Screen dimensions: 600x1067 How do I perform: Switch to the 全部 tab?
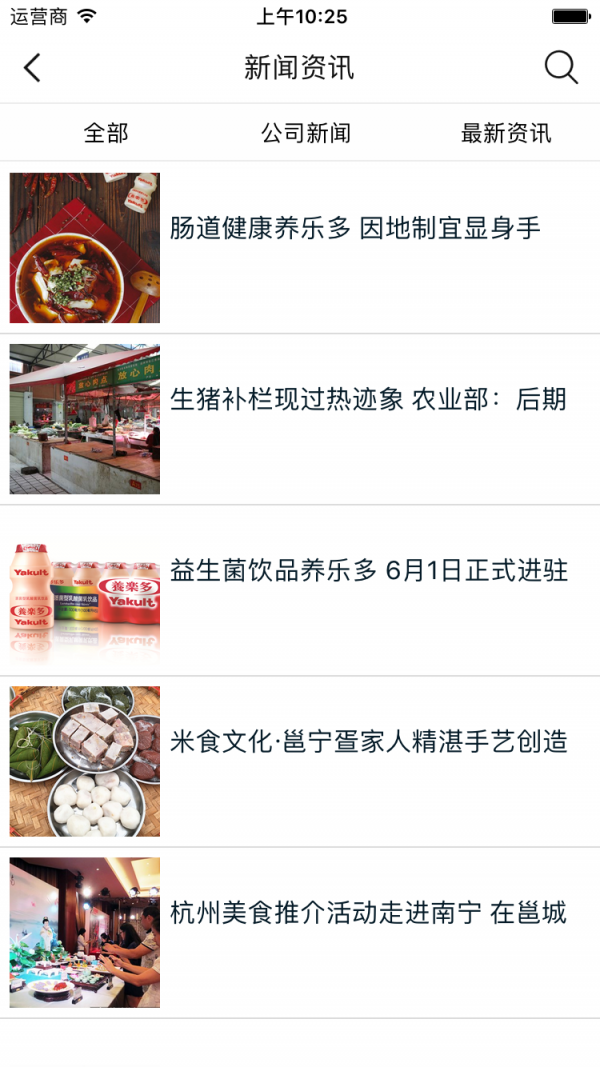pyautogui.click(x=106, y=133)
